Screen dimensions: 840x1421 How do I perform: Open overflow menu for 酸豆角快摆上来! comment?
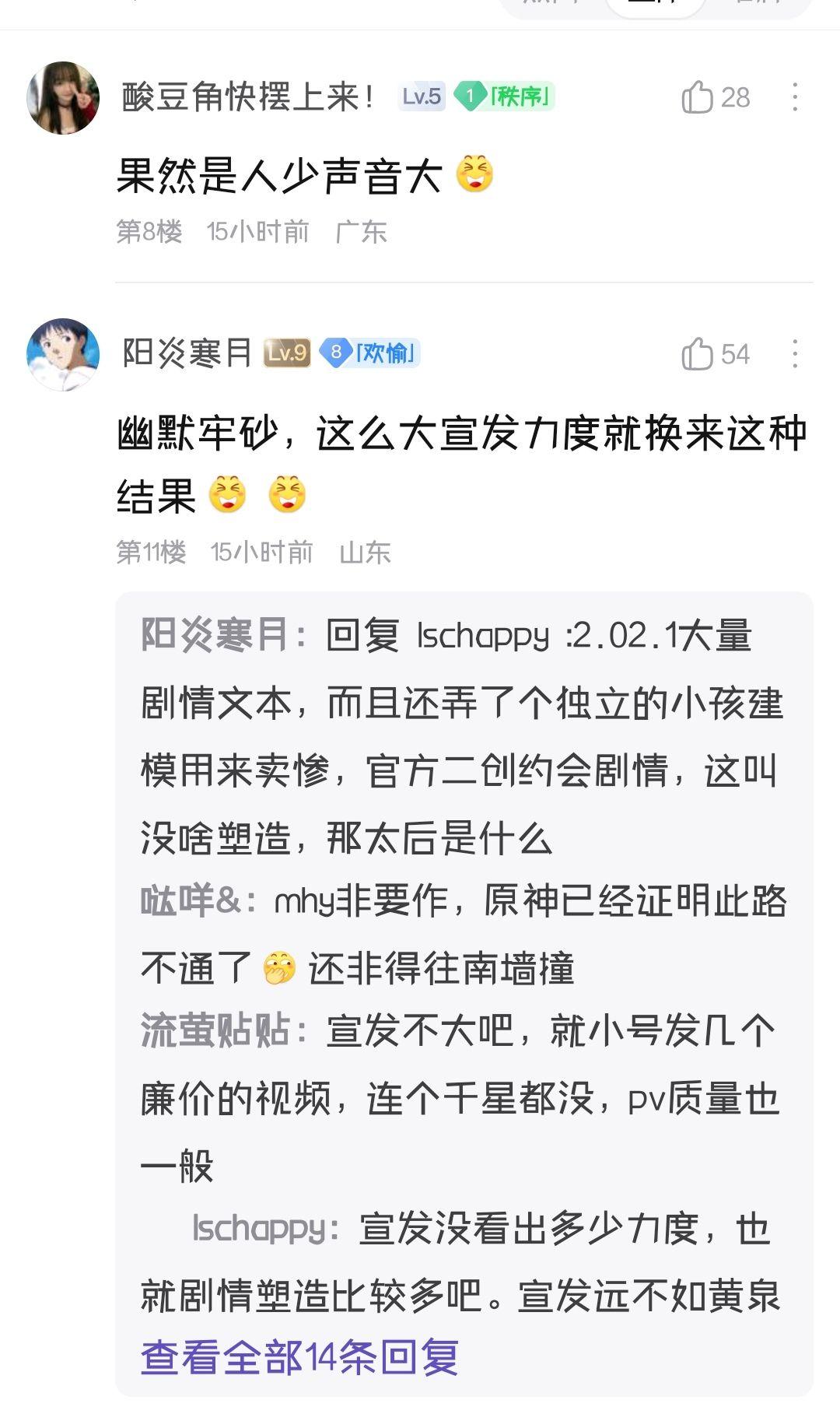pyautogui.click(x=794, y=97)
